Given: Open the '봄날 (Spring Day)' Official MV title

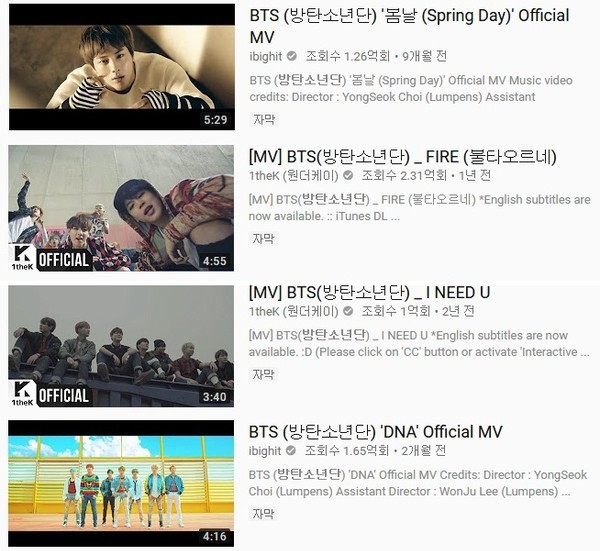Looking at the screenshot, I should click(409, 26).
